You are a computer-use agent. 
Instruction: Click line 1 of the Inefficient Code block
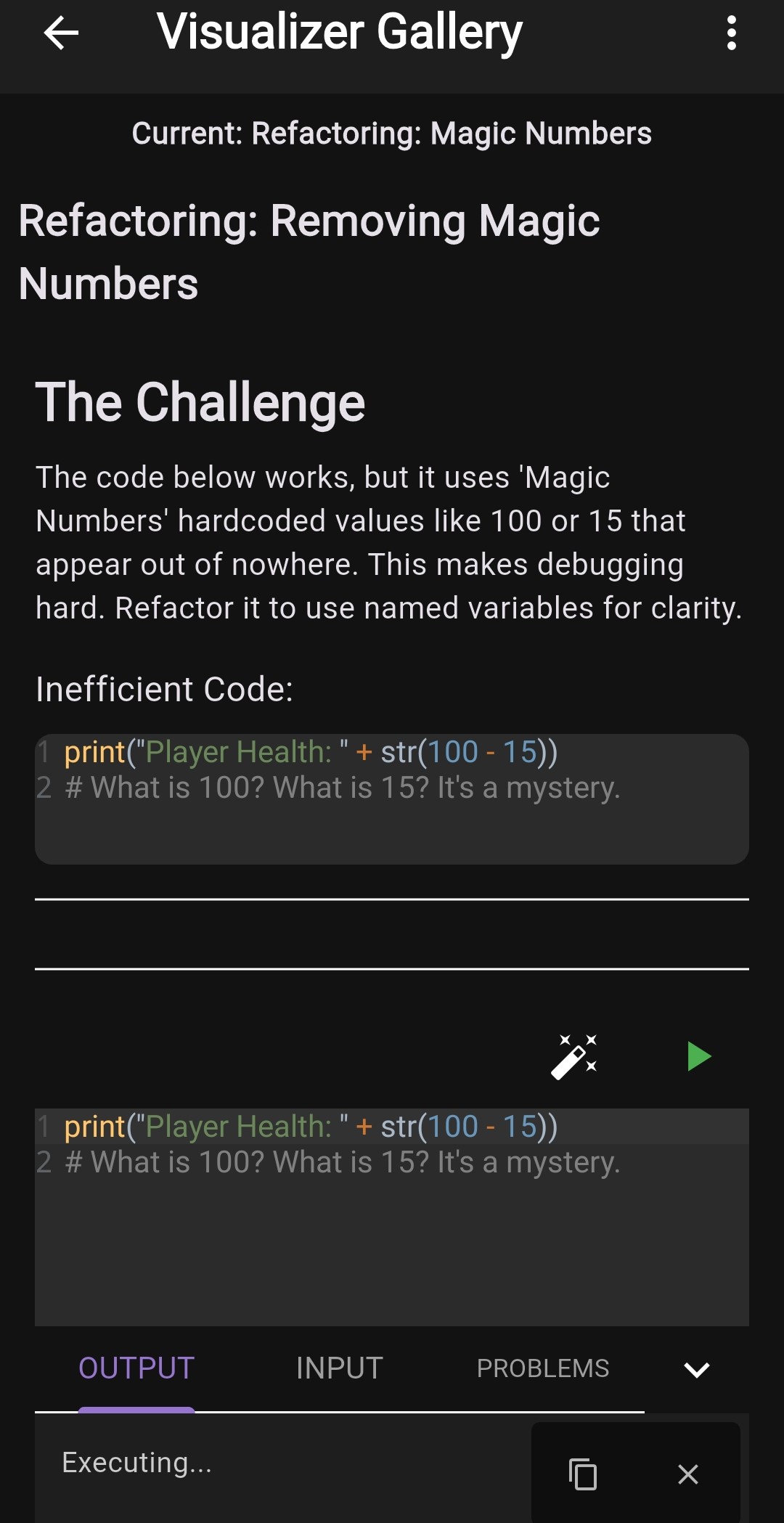pyautogui.click(x=312, y=752)
